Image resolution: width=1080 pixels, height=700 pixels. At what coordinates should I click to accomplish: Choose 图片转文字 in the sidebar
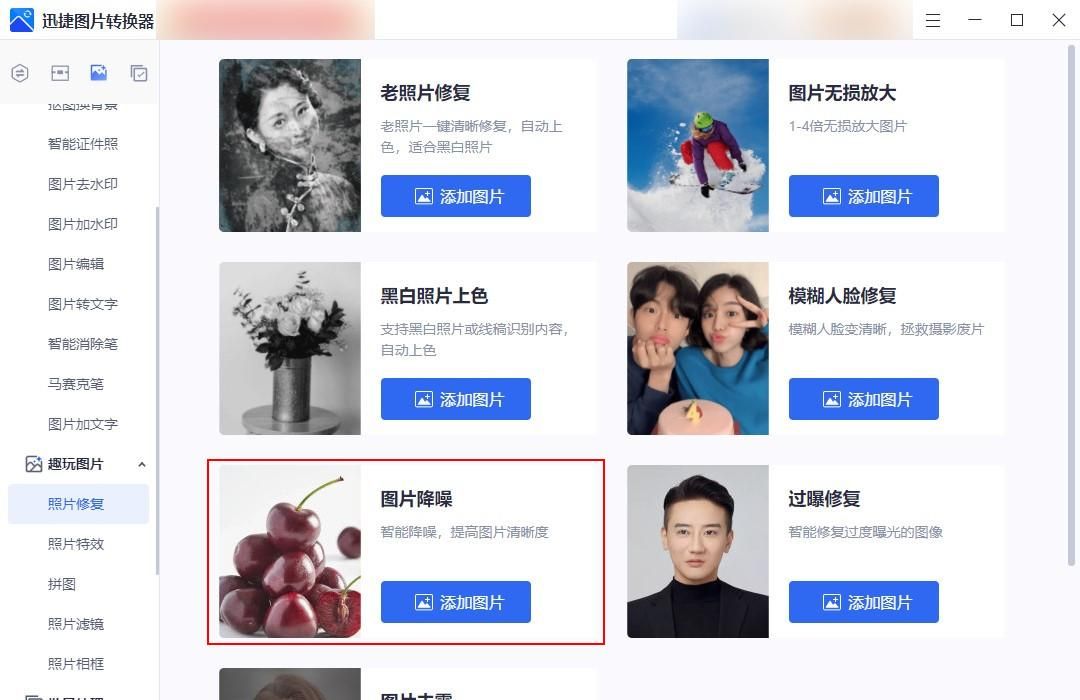click(x=83, y=304)
